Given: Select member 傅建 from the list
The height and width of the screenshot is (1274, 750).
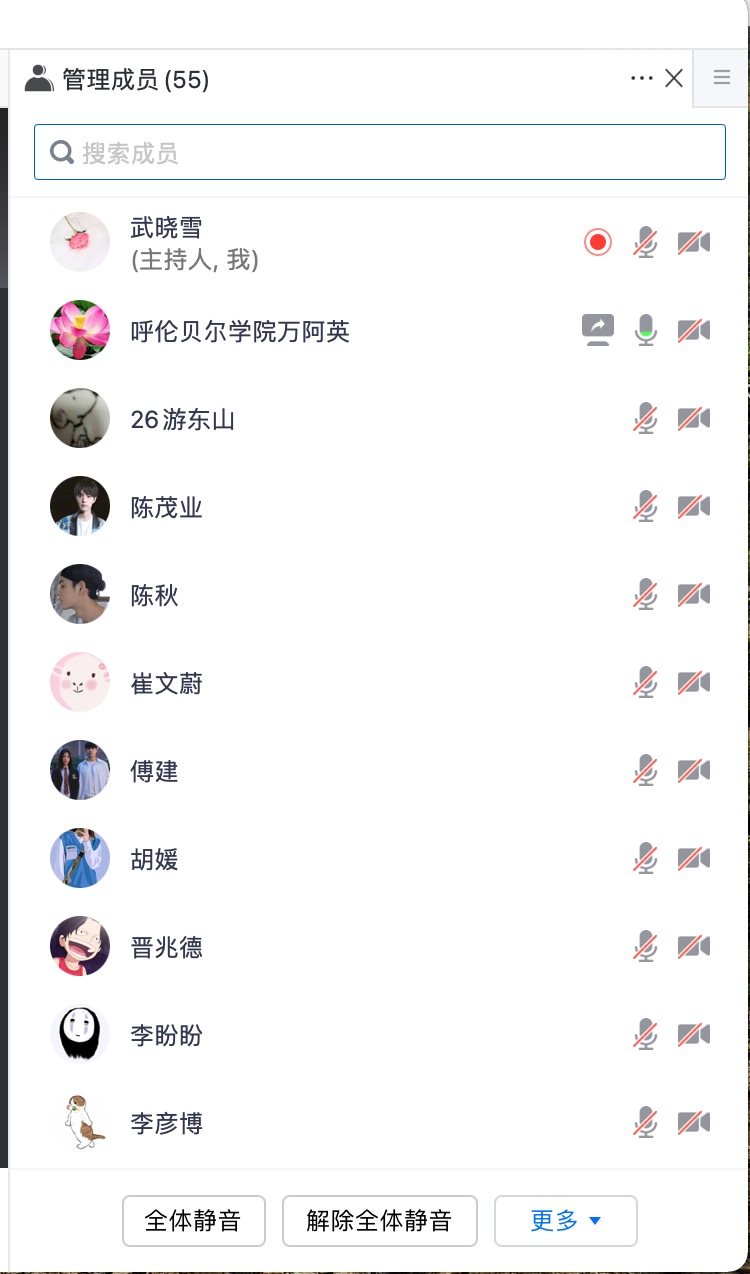Looking at the screenshot, I should tap(155, 771).
